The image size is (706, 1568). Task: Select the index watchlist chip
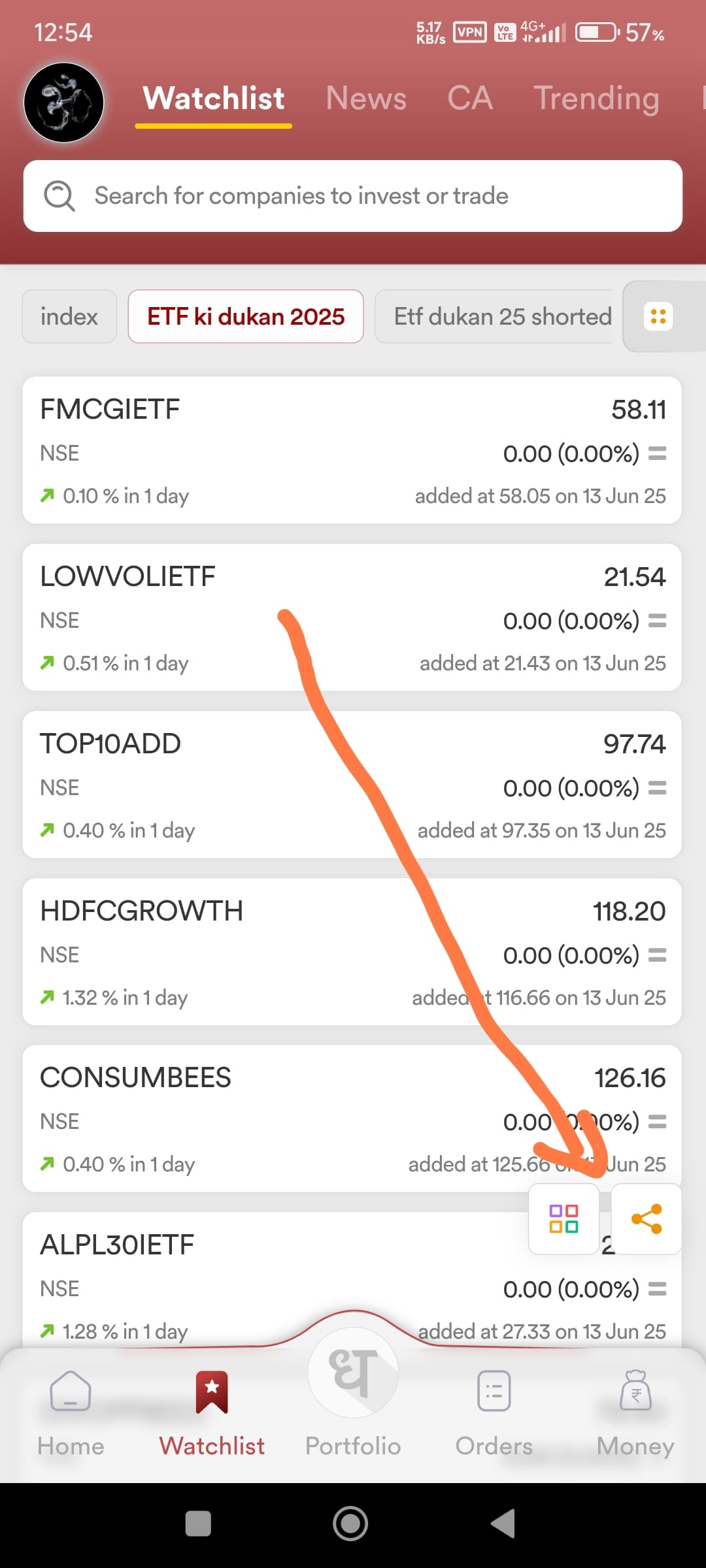coord(69,316)
